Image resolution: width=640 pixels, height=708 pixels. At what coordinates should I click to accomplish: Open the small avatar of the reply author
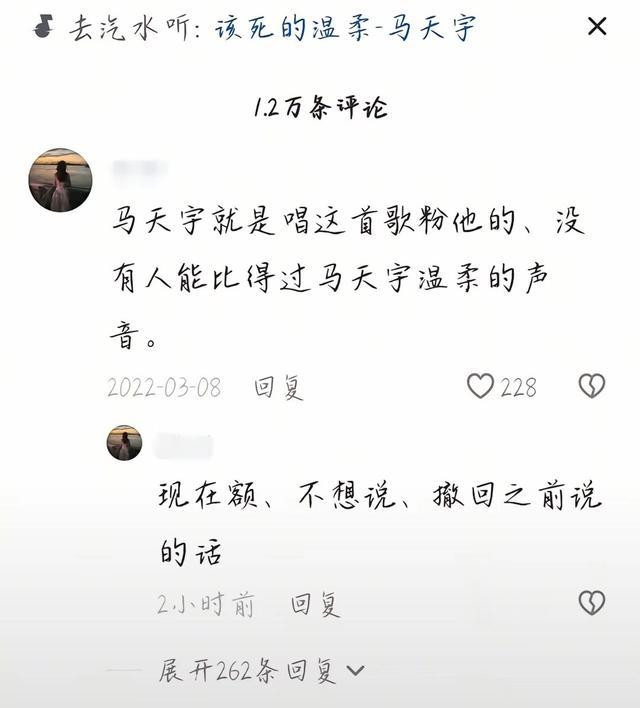coord(124,443)
